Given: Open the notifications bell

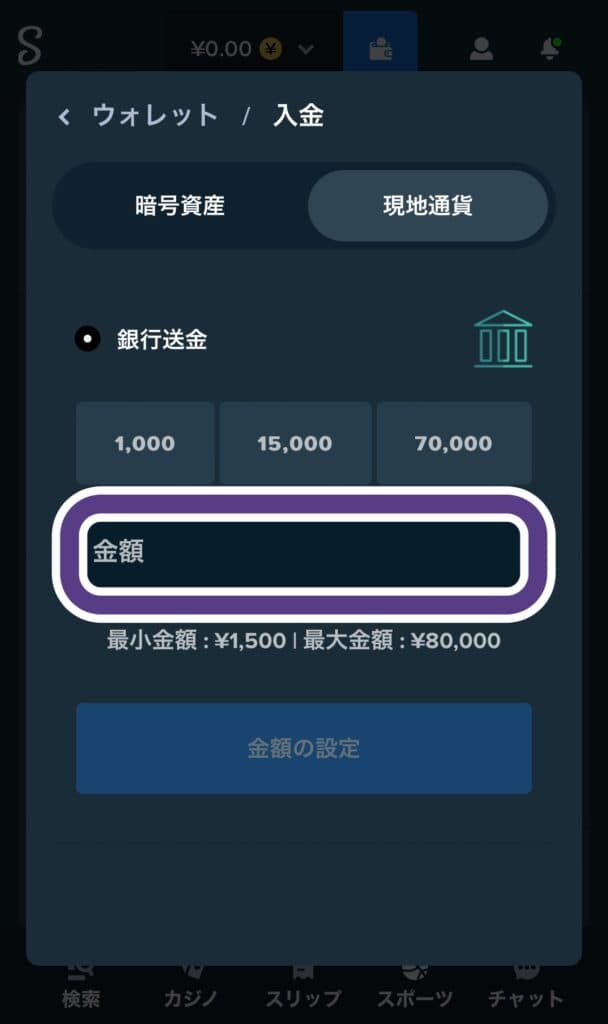Looking at the screenshot, I should [x=549, y=48].
